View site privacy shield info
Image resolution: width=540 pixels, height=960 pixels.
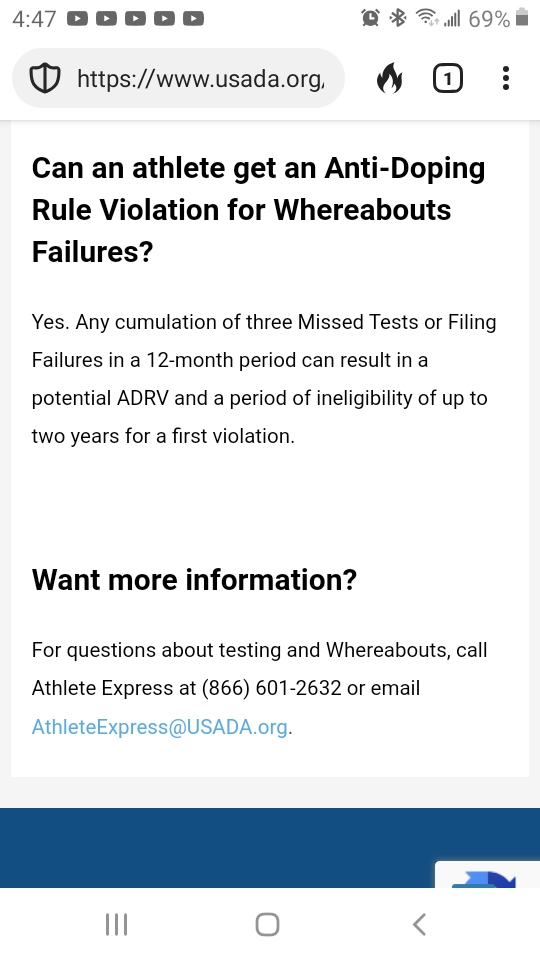(x=45, y=78)
